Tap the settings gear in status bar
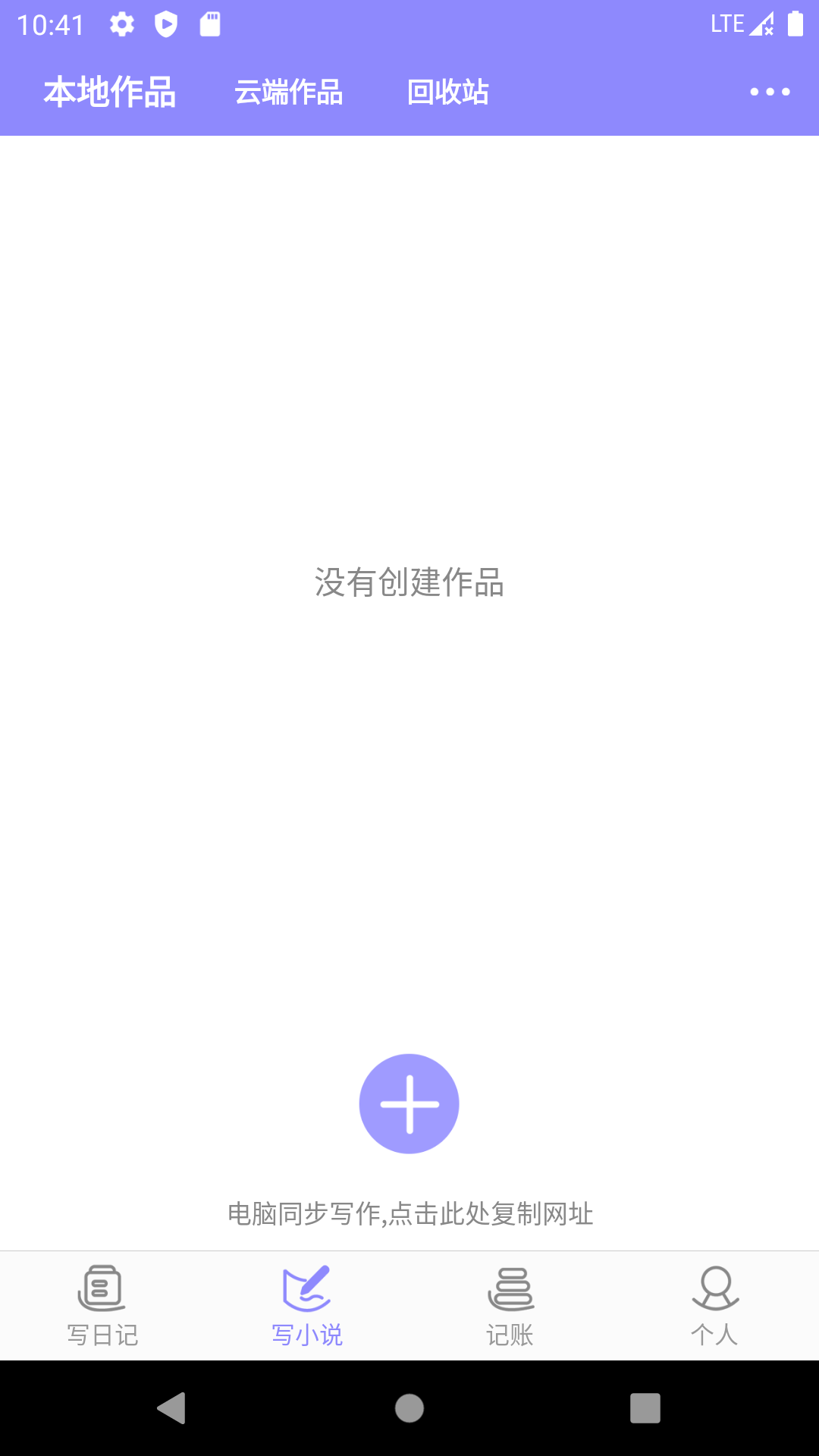The height and width of the screenshot is (1456, 819). coord(122,24)
